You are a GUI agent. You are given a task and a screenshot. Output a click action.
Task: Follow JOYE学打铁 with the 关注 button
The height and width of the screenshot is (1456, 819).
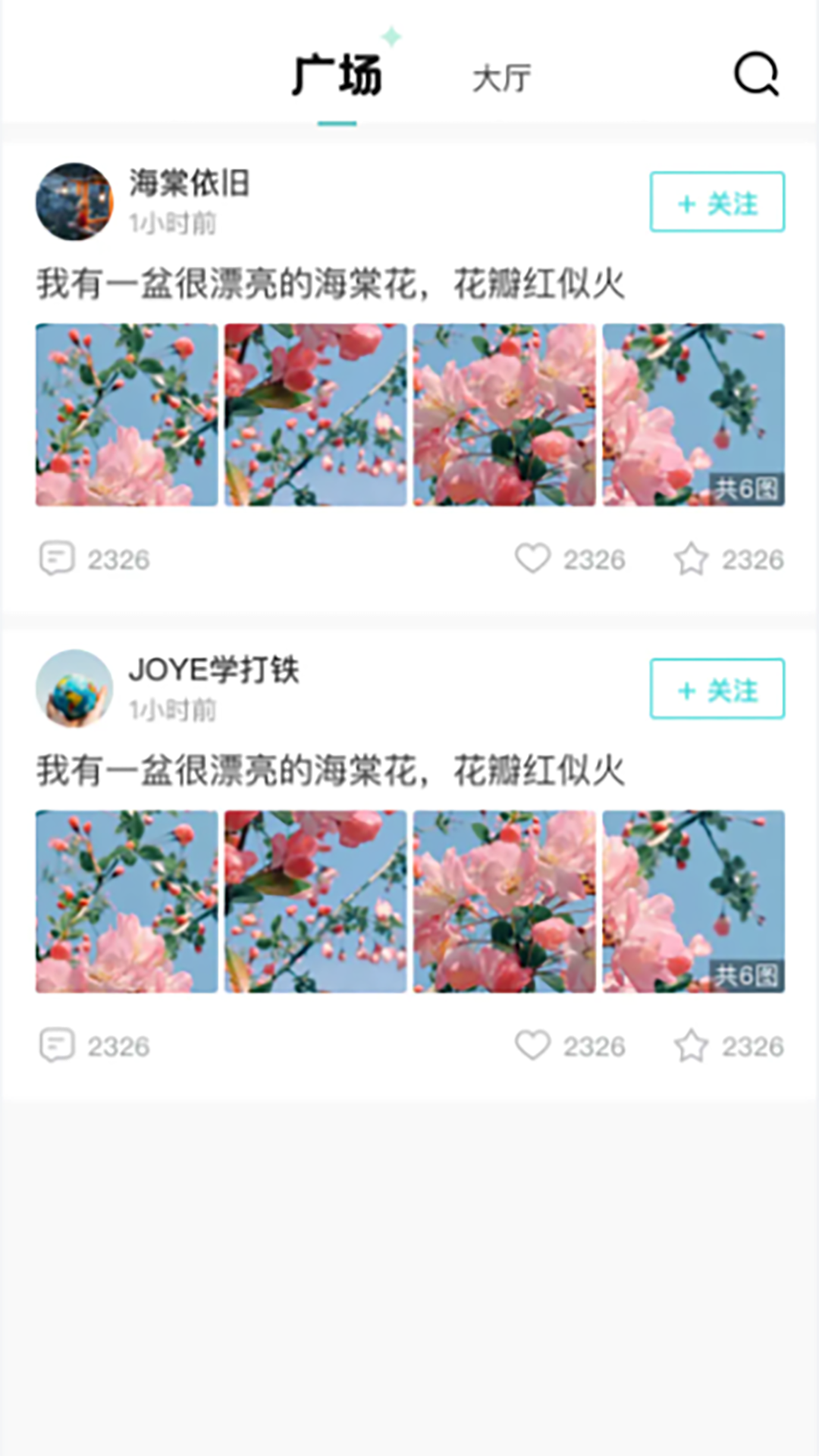(x=717, y=690)
